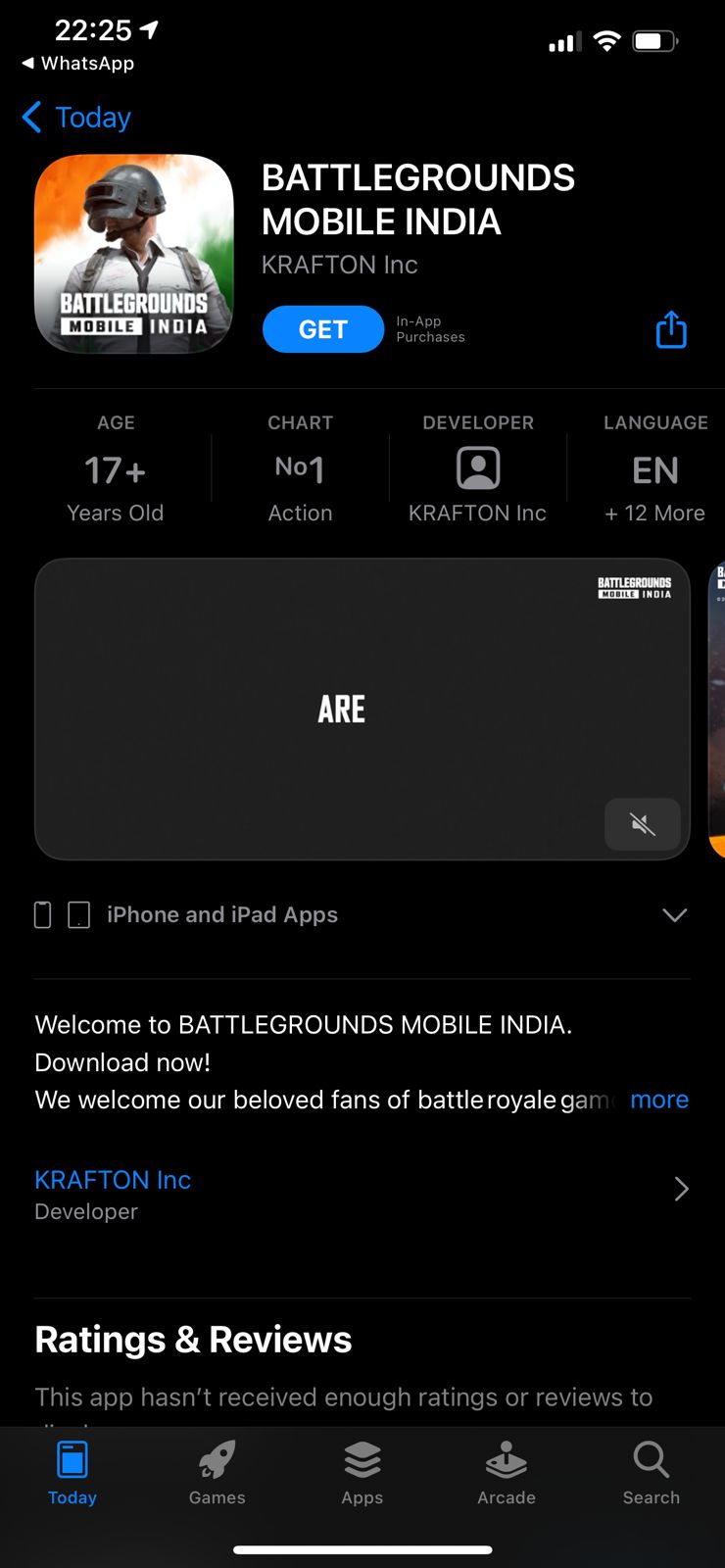Image resolution: width=725 pixels, height=1568 pixels.
Task: Unmute the preview video
Action: pyautogui.click(x=643, y=824)
